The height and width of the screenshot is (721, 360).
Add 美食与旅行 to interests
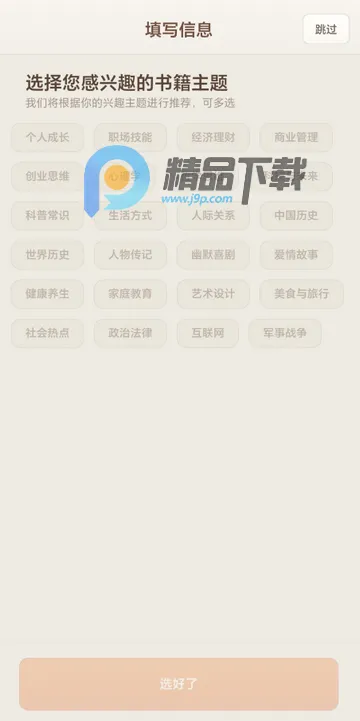302,294
